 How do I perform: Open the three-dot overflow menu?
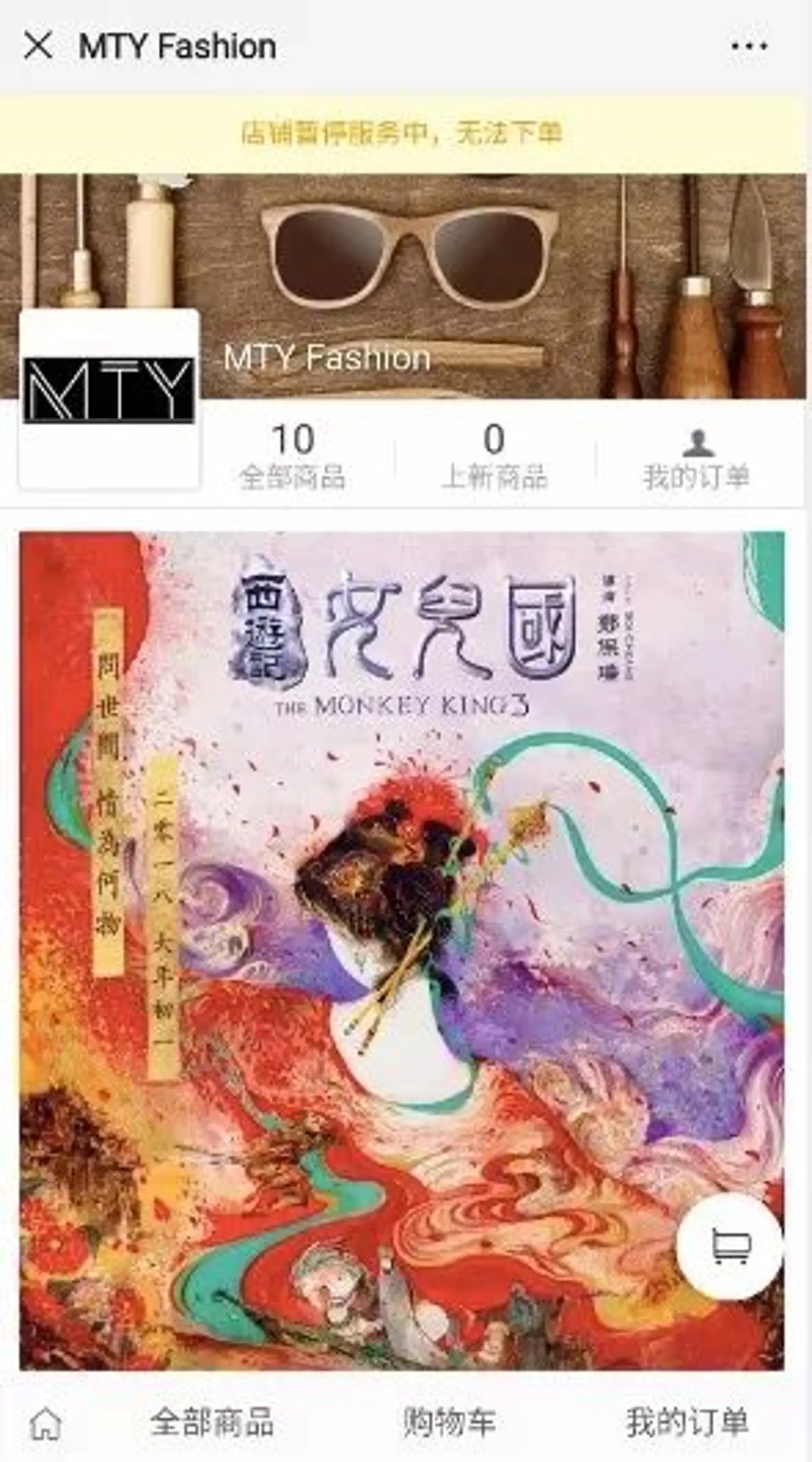tap(749, 46)
